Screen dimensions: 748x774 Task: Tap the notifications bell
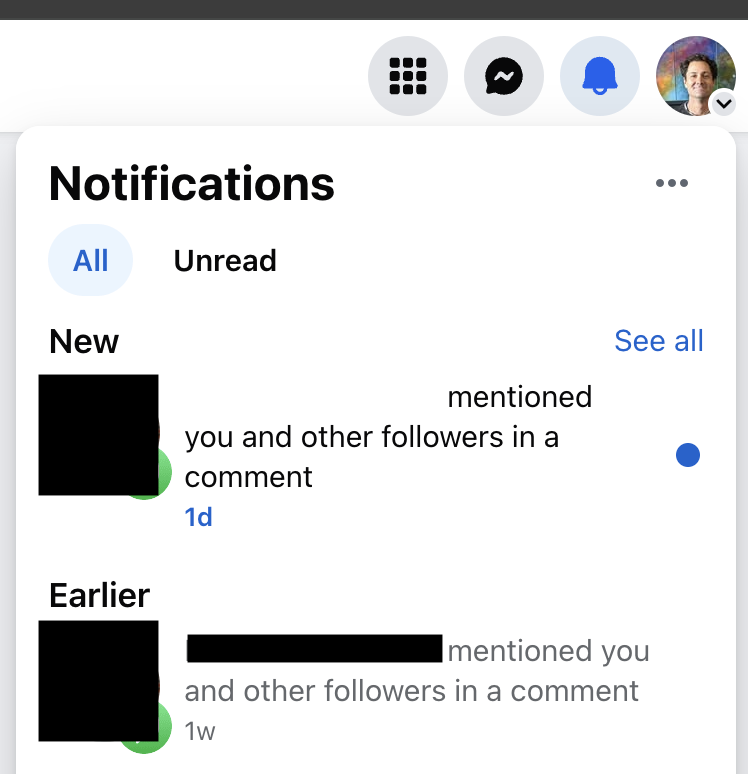point(599,76)
